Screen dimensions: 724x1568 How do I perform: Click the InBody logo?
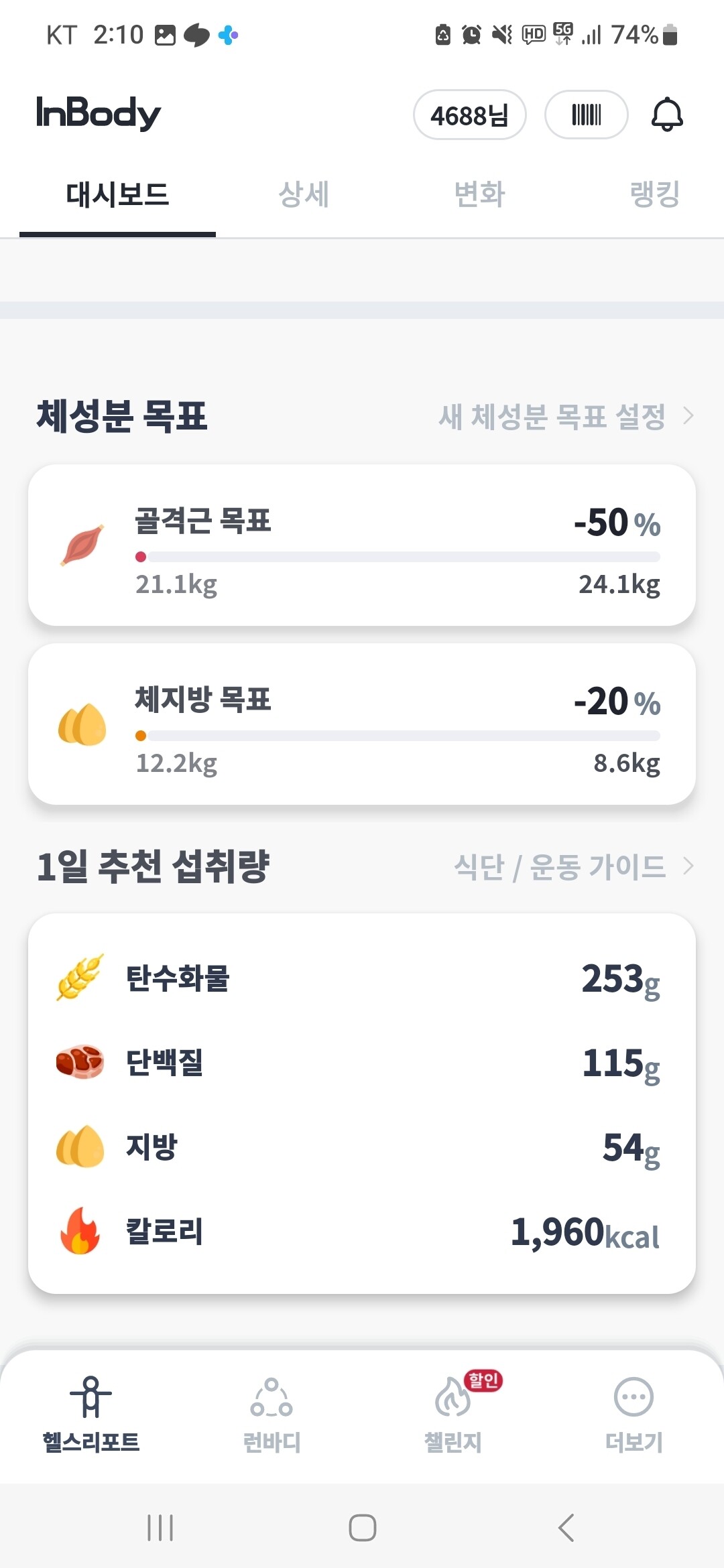[99, 113]
